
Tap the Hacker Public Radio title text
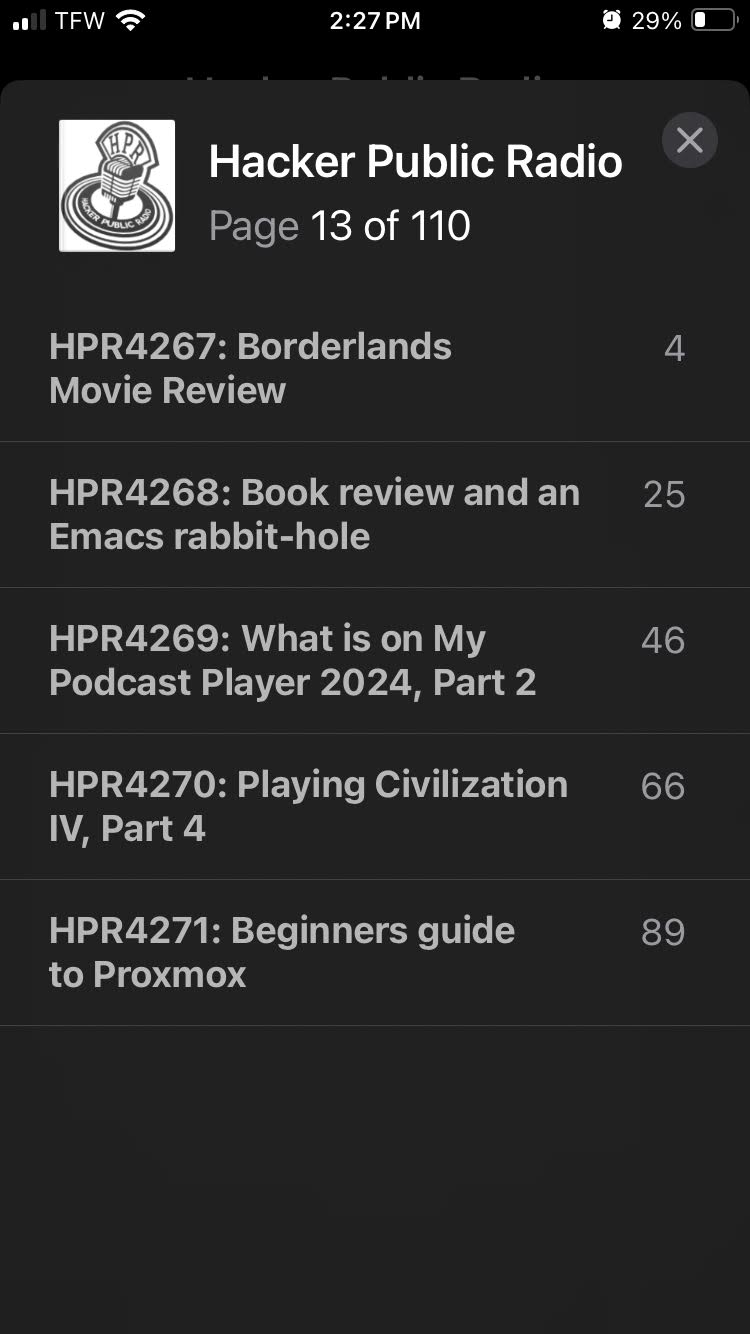click(415, 161)
